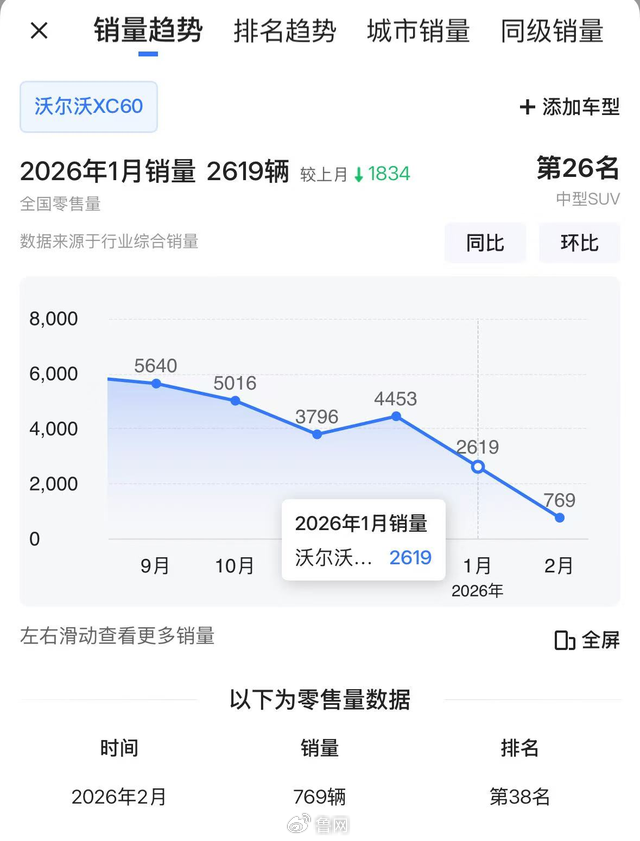
Task: Select the 10月 data point 5016
Action: [x=235, y=400]
